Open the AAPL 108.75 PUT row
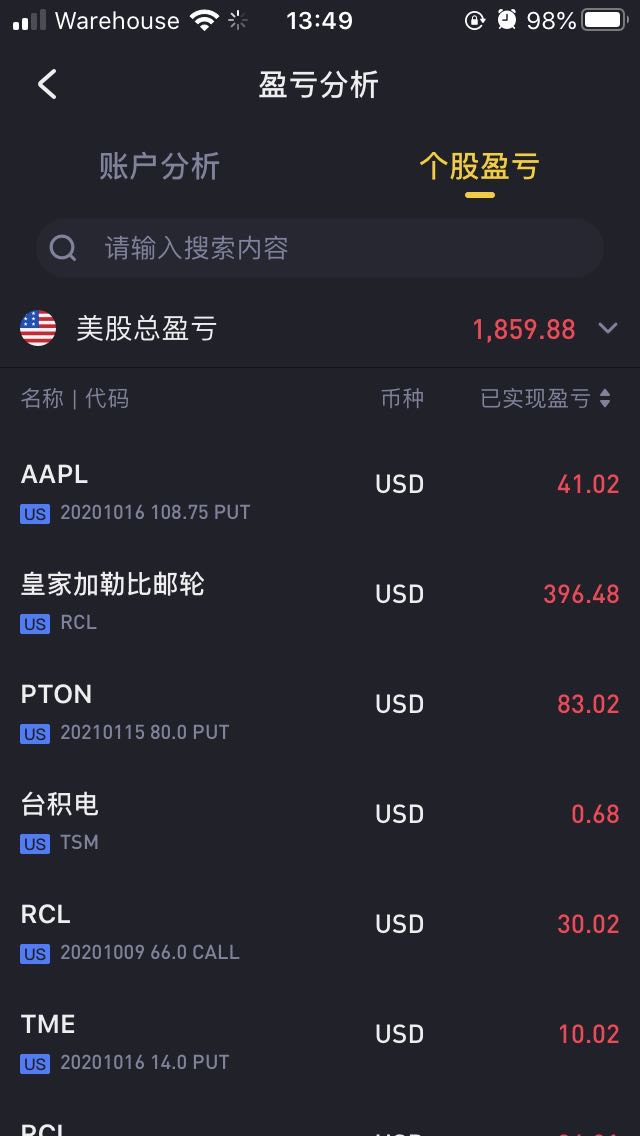The width and height of the screenshot is (640, 1136). pyautogui.click(x=320, y=493)
